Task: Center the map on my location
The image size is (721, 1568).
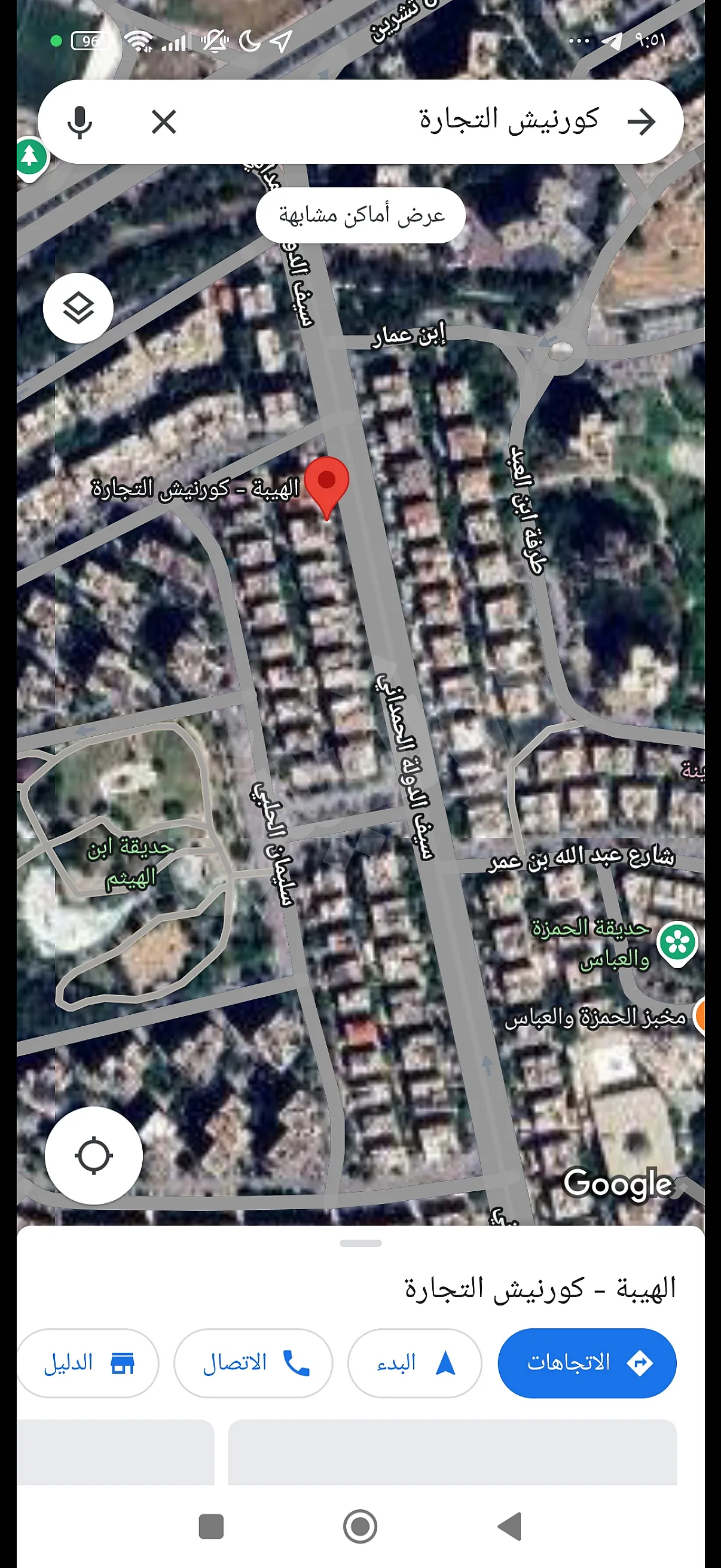Action: click(x=94, y=1155)
